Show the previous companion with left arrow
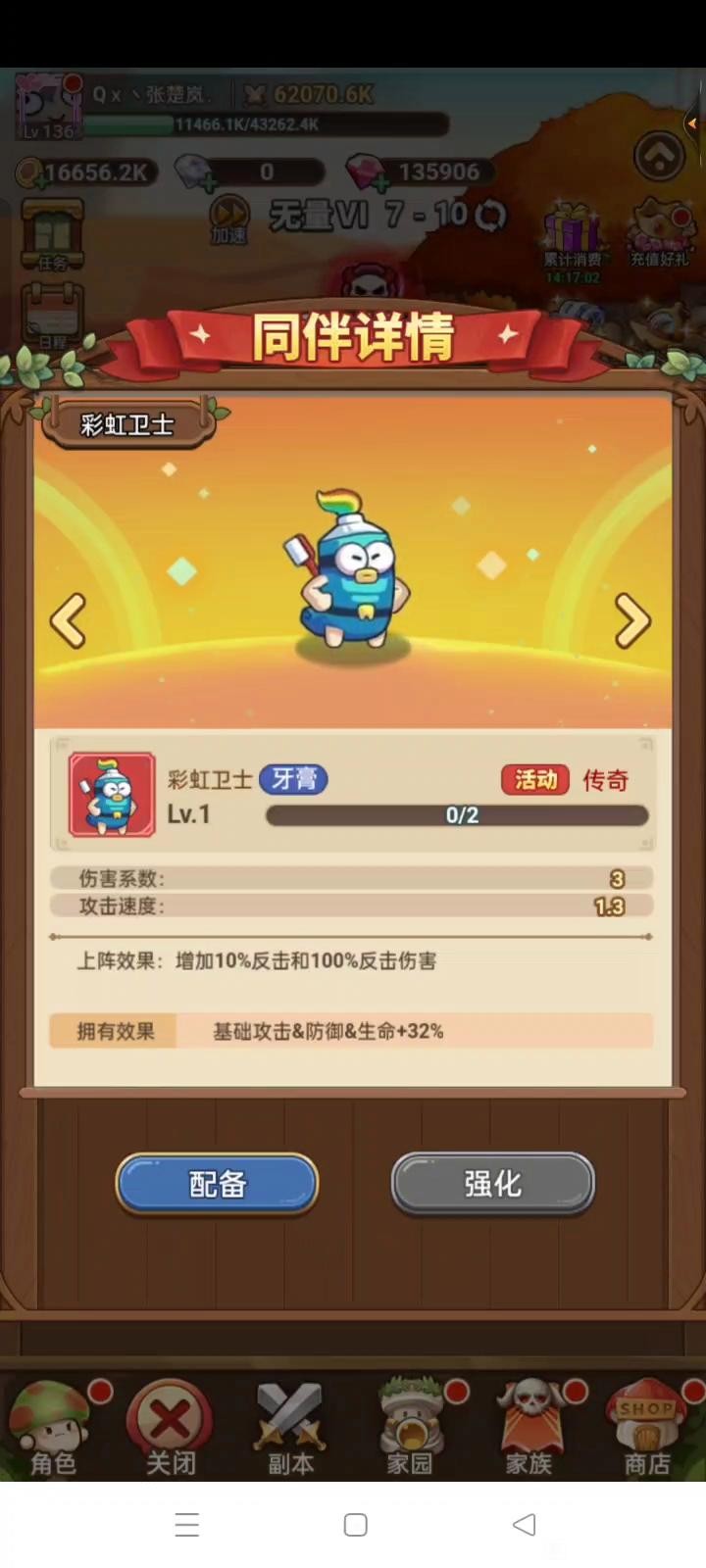The image size is (706, 1568). click(68, 620)
